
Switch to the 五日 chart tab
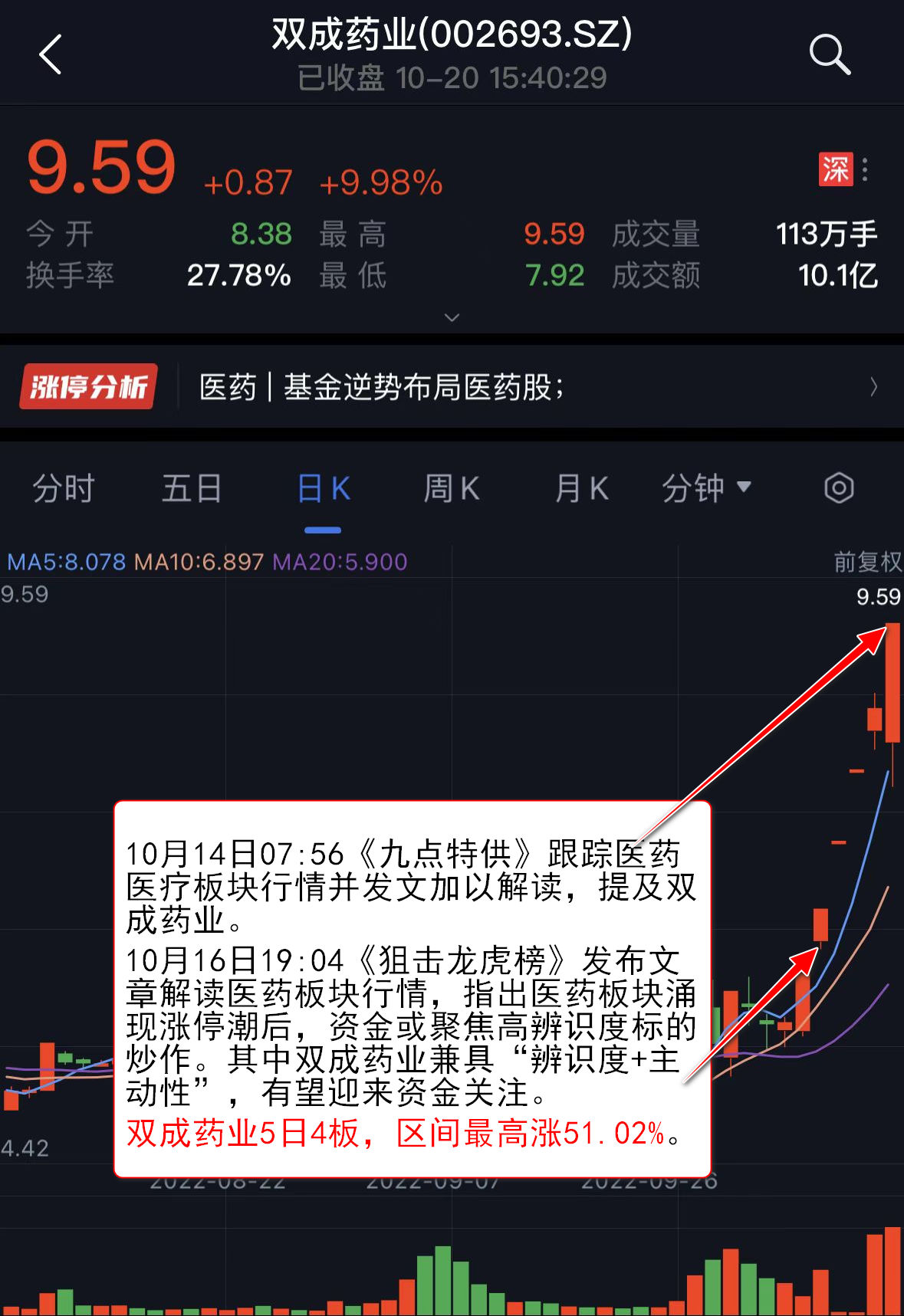(x=192, y=488)
